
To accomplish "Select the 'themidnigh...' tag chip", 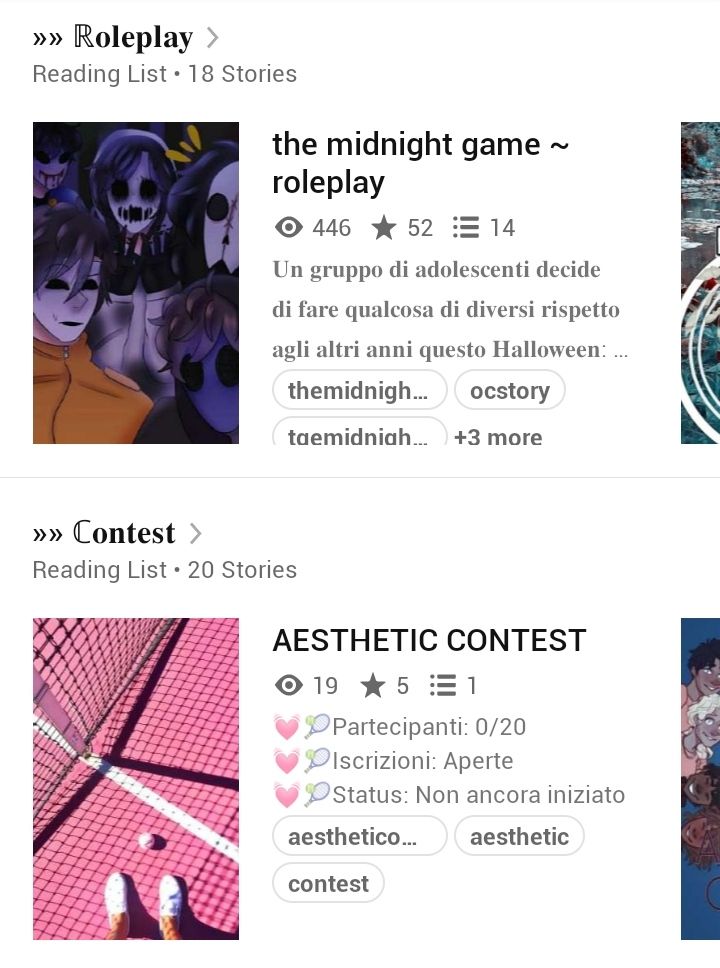I will click(359, 390).
